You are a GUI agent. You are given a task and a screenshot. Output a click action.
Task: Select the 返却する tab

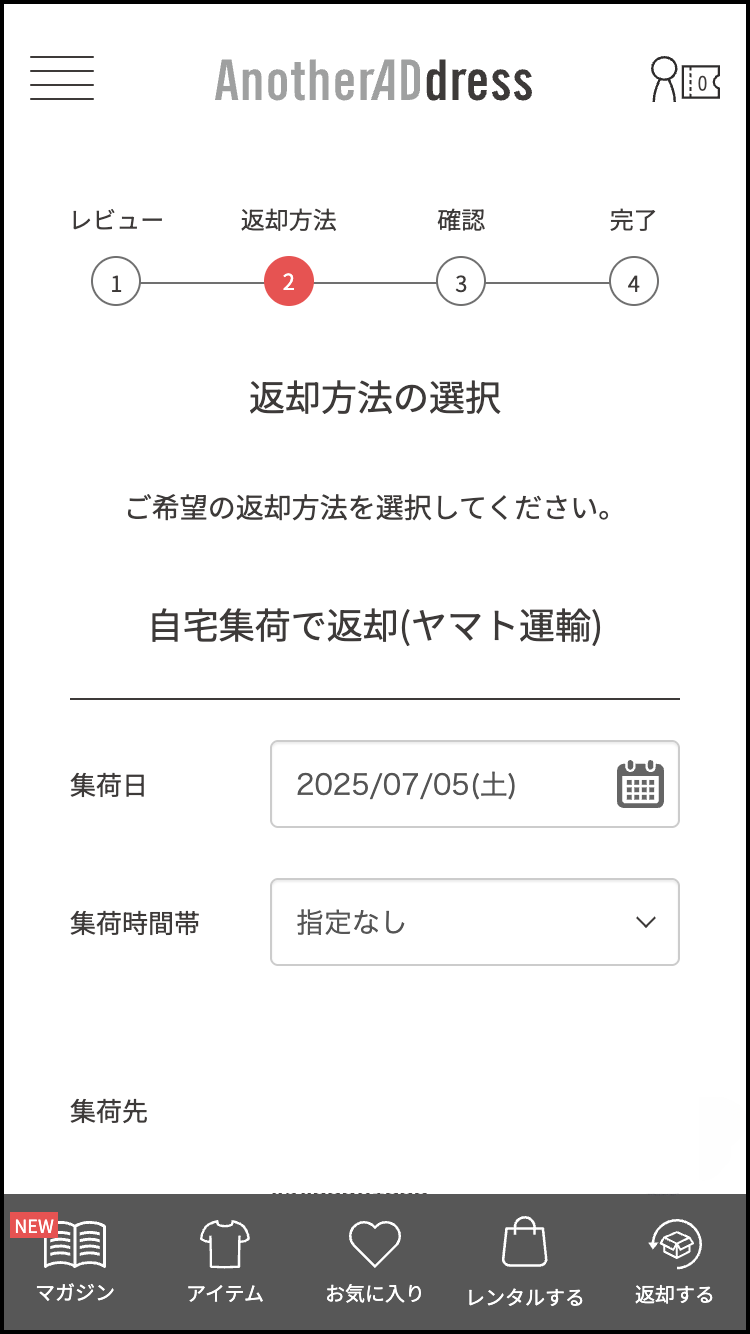[x=675, y=1260]
